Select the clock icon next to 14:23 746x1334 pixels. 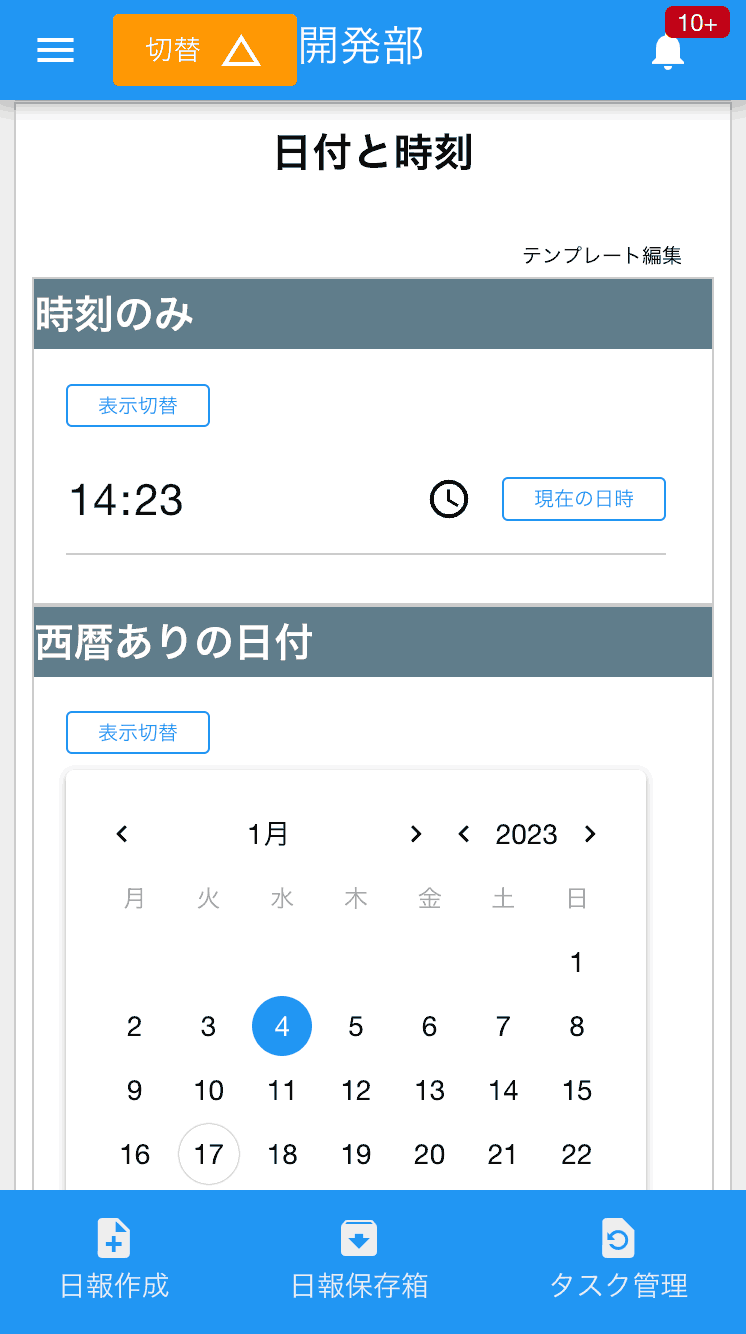coord(448,499)
